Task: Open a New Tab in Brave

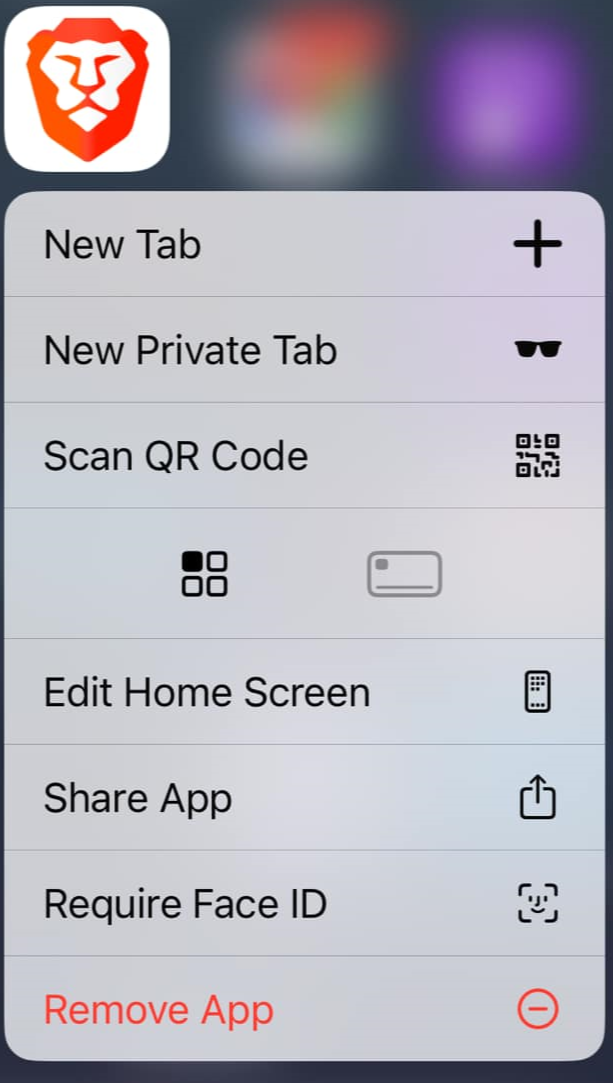Action: 304,244
